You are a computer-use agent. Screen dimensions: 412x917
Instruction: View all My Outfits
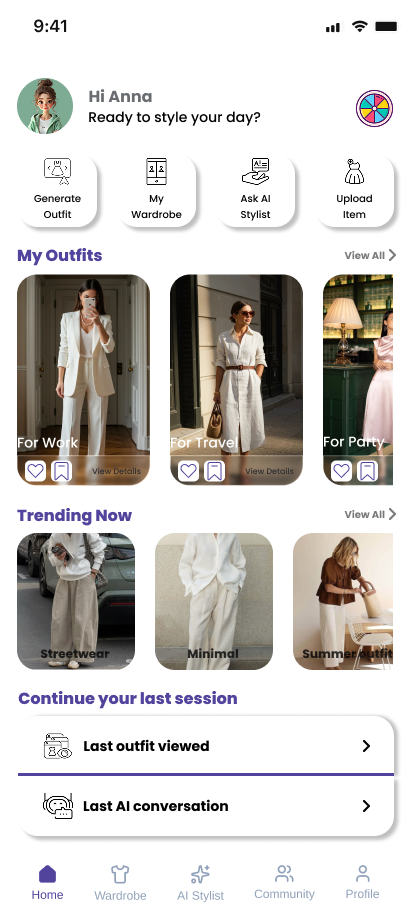click(370, 255)
